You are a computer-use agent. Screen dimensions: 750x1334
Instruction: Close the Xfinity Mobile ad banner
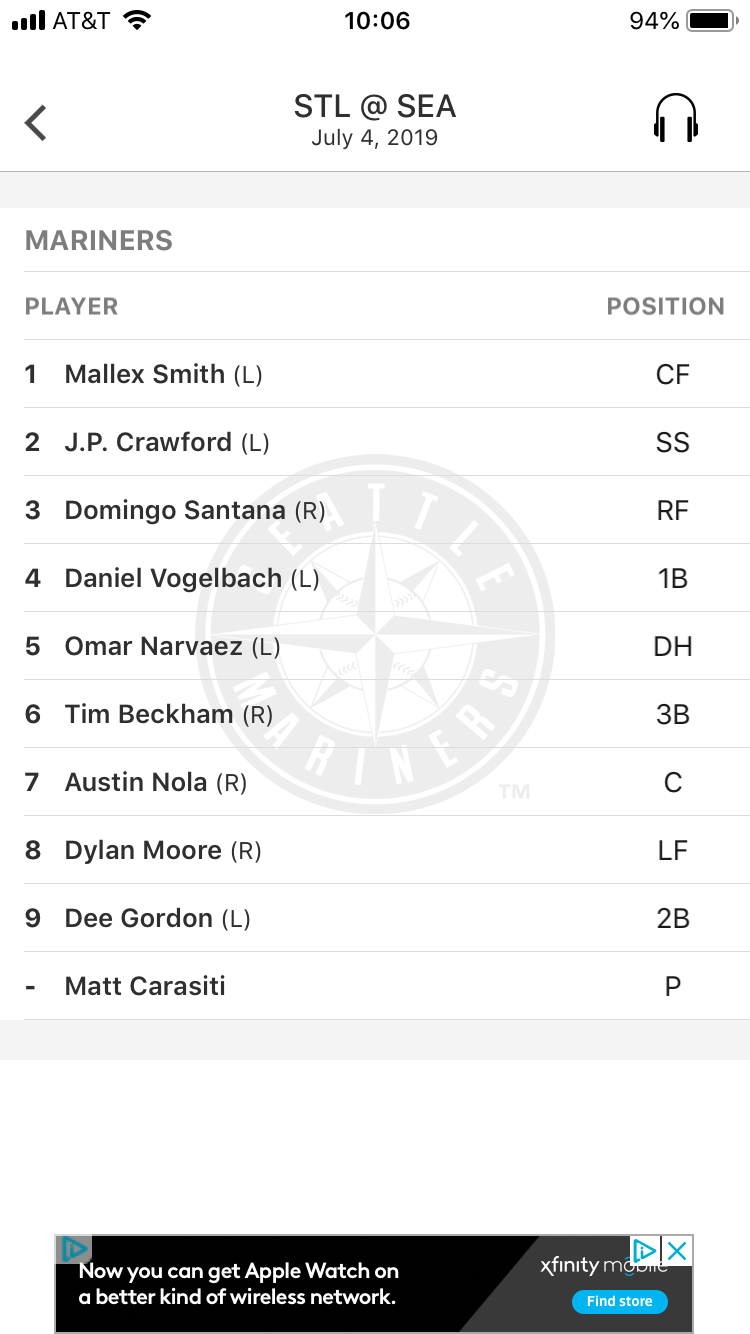click(677, 1250)
